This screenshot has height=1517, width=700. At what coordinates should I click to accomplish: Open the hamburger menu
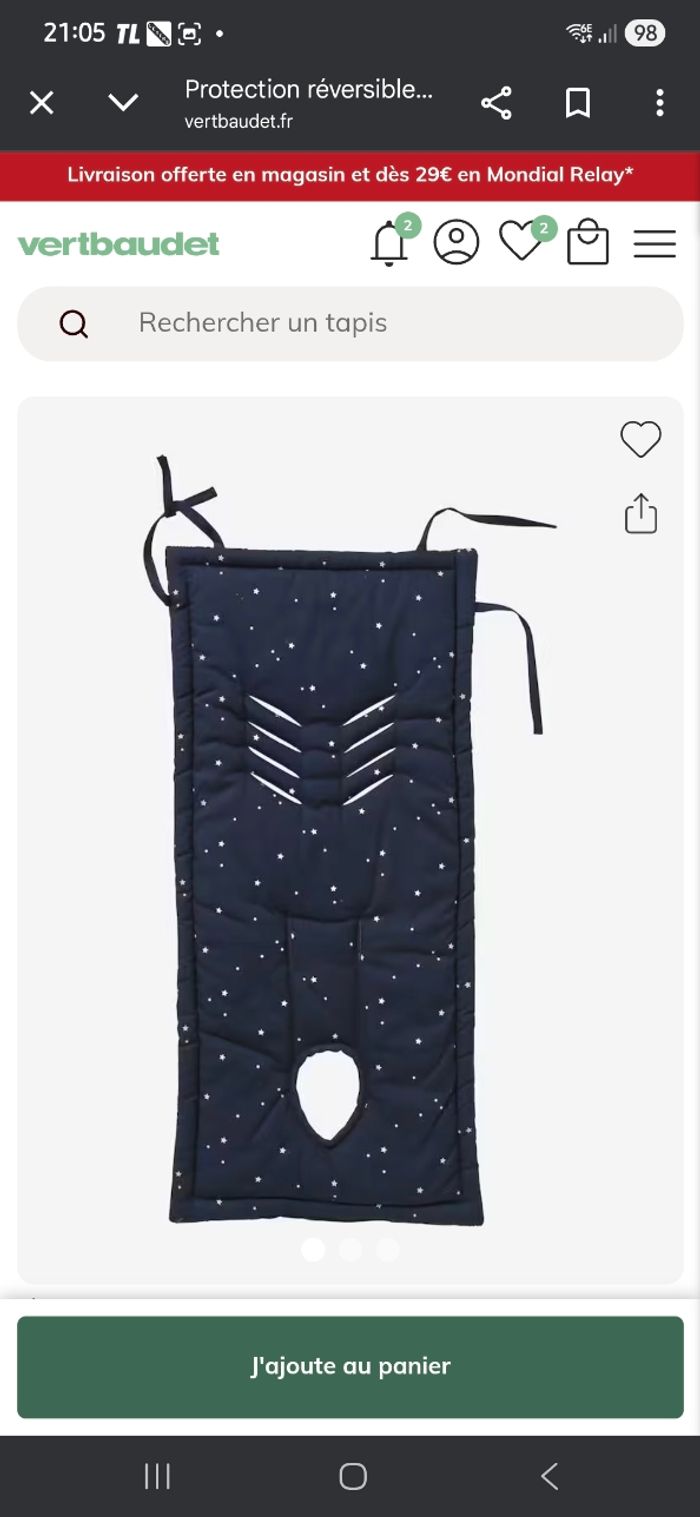(655, 243)
